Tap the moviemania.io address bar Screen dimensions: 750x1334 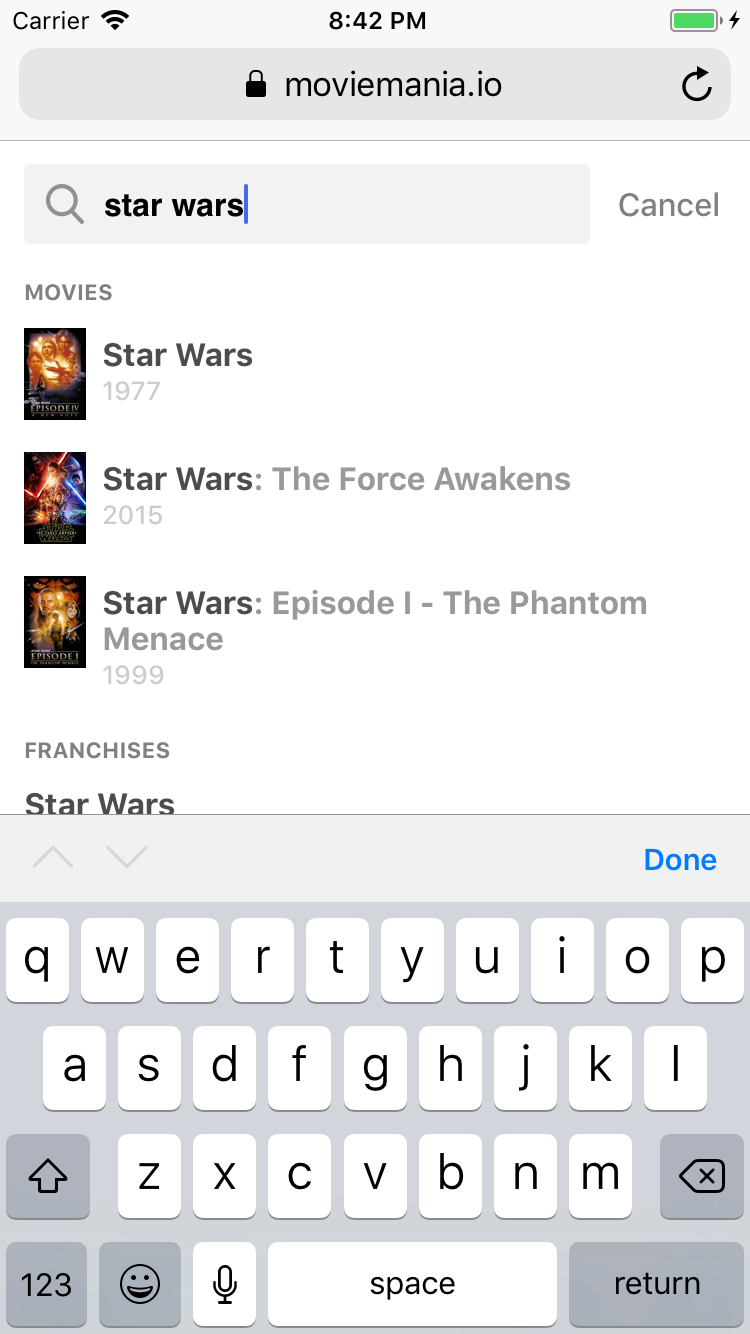coord(373,85)
